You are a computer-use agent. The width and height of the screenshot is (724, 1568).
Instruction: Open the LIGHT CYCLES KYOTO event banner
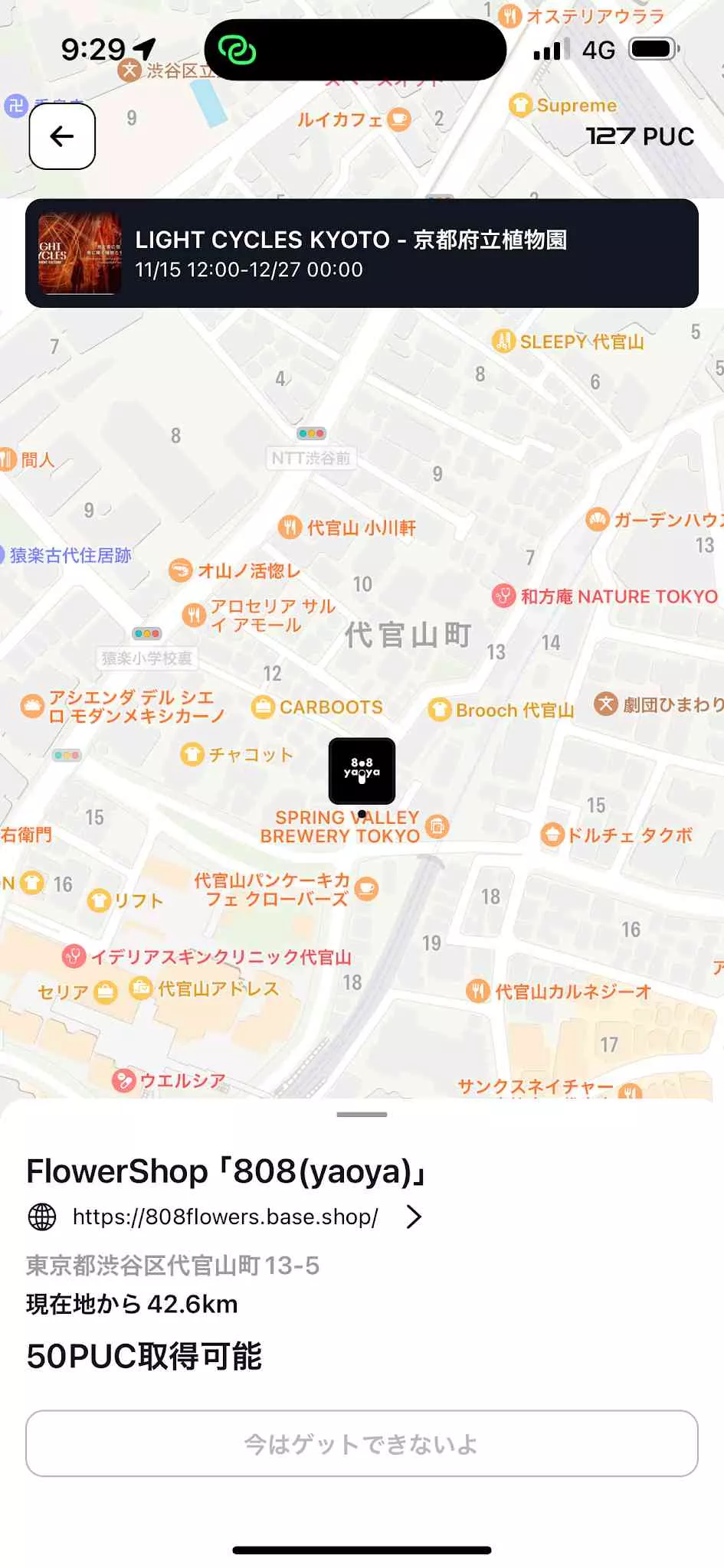(362, 253)
